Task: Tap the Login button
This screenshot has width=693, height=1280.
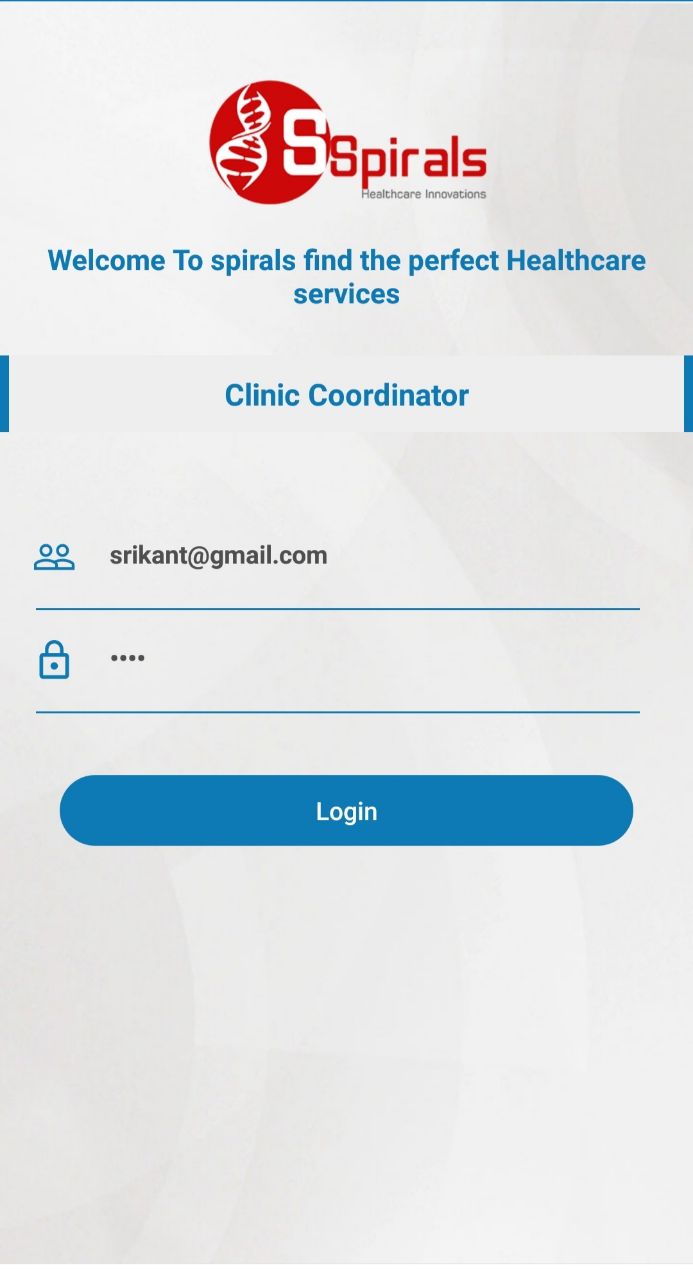Action: pyautogui.click(x=346, y=811)
